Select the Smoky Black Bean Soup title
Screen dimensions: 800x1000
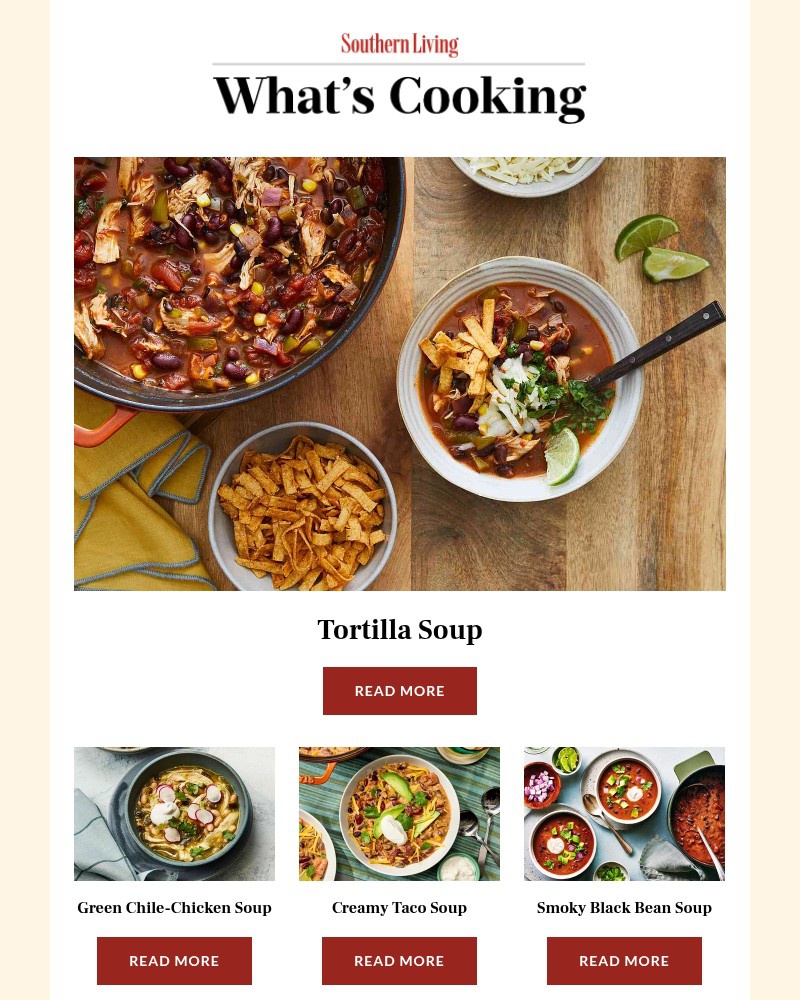(624, 907)
